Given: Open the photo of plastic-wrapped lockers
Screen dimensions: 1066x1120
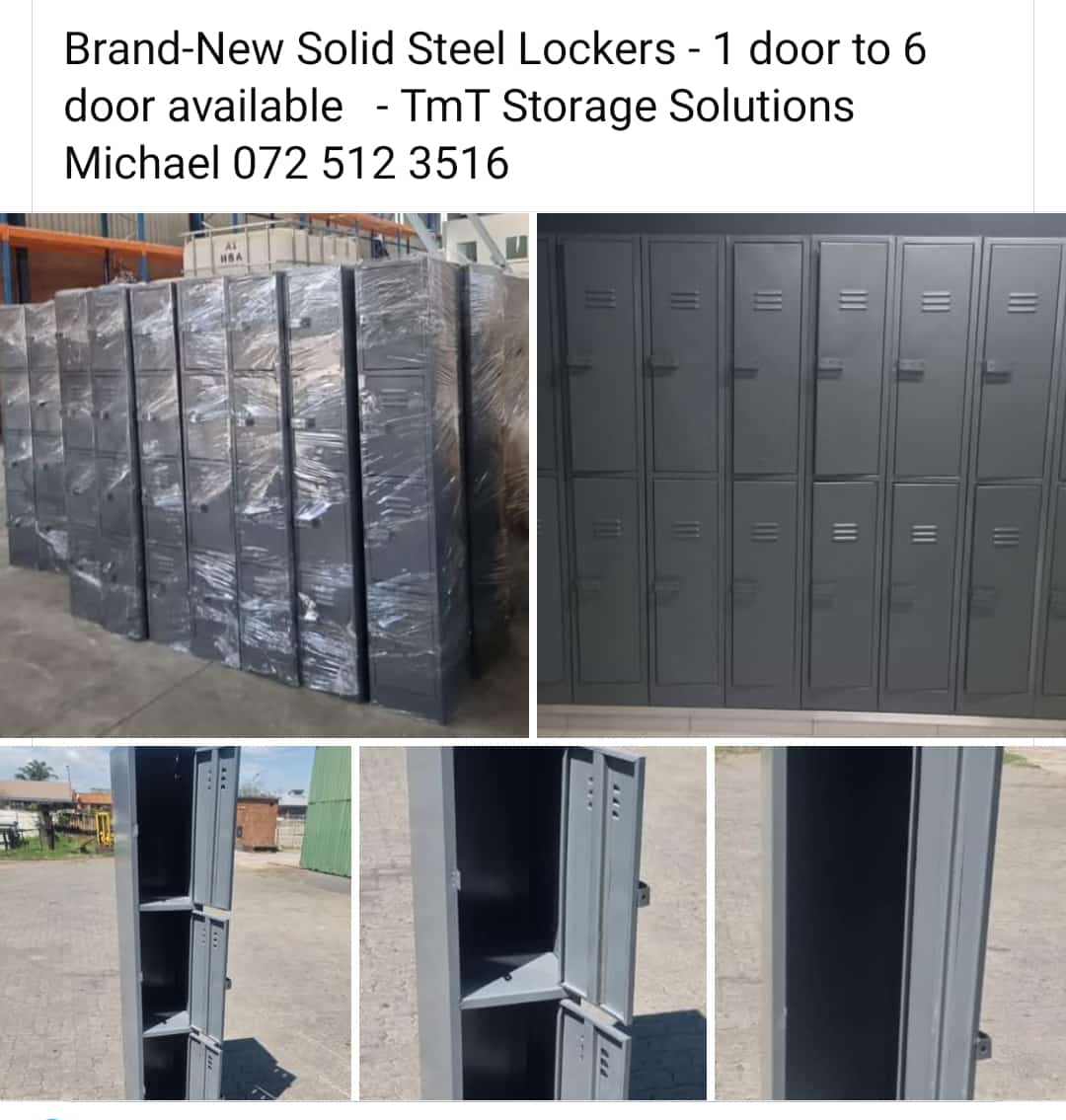Looking at the screenshot, I should (x=264, y=475).
